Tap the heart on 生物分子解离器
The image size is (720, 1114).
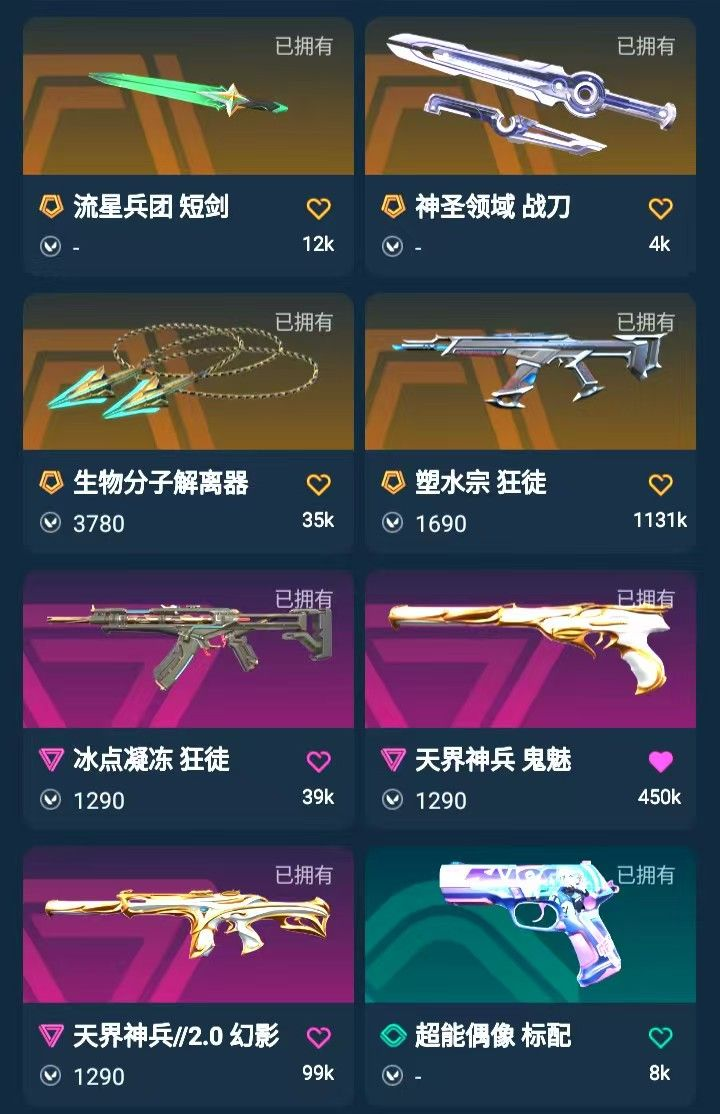[318, 485]
